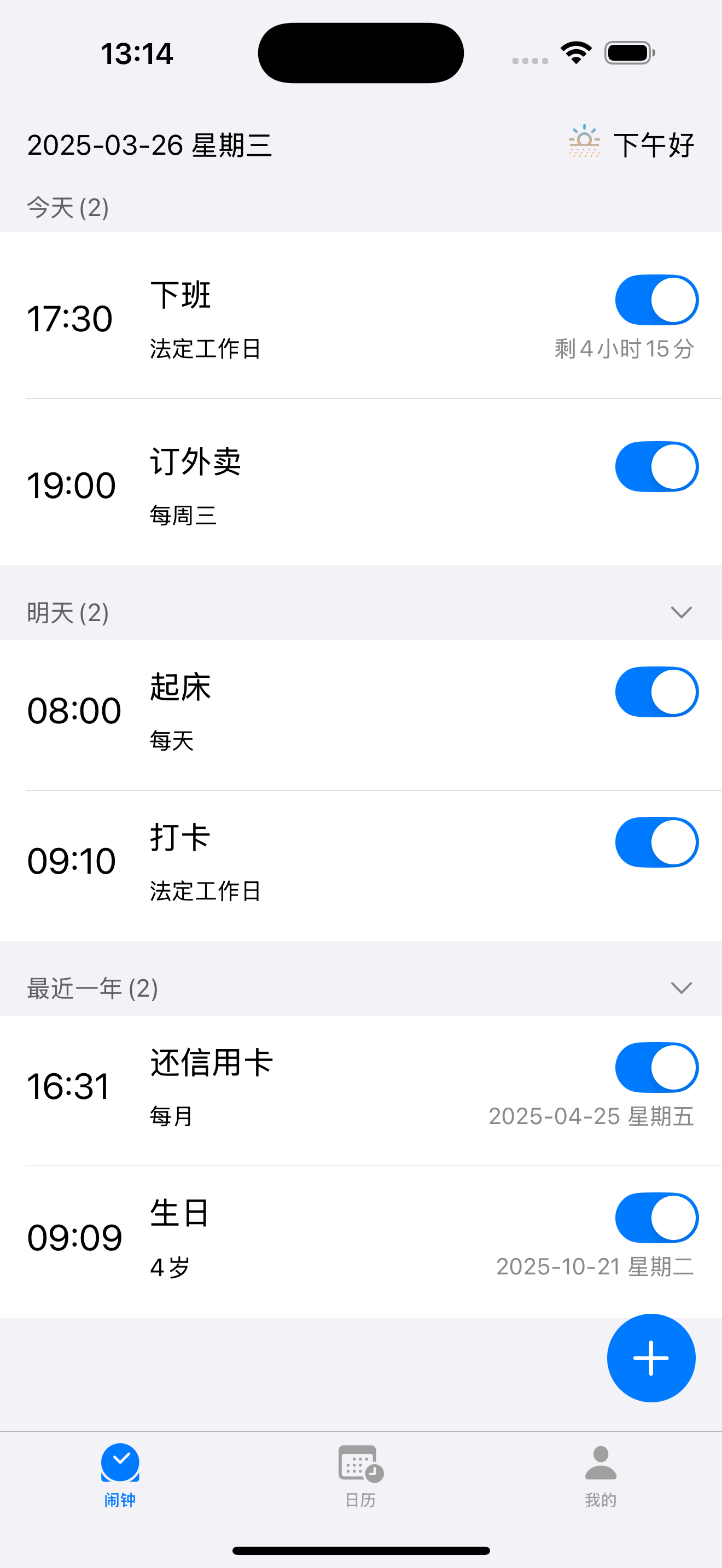This screenshot has height=1568, width=722.
Task: Open the 订外卖 alarm entry
Action: [361, 482]
